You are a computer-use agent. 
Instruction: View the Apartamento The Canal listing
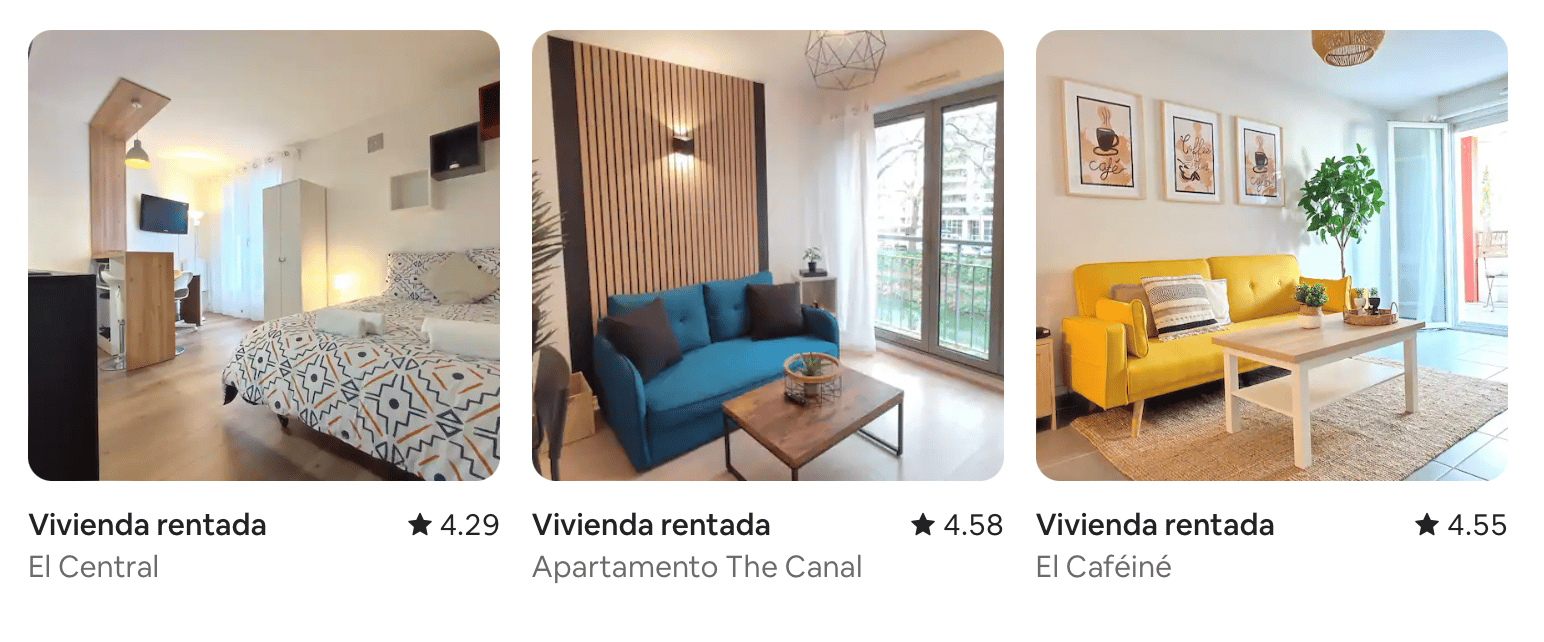click(767, 256)
